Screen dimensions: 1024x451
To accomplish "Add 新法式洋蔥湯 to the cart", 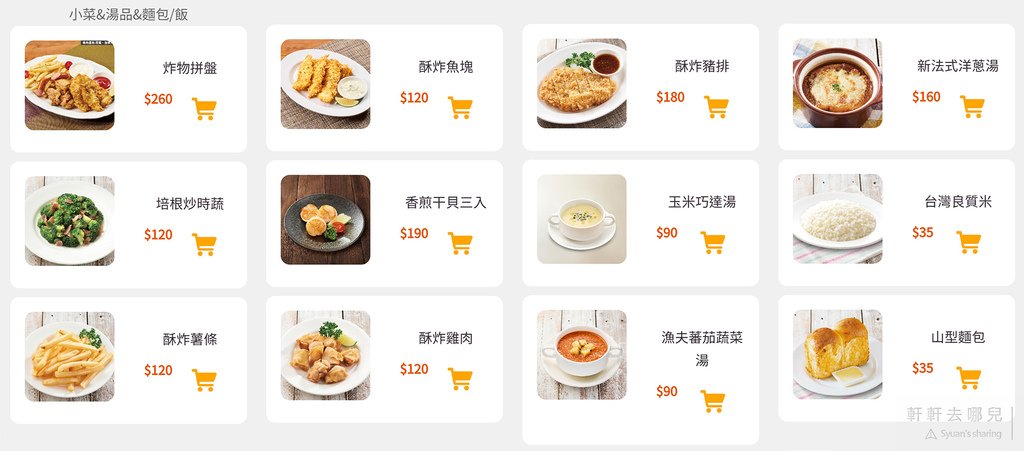I will point(972,107).
